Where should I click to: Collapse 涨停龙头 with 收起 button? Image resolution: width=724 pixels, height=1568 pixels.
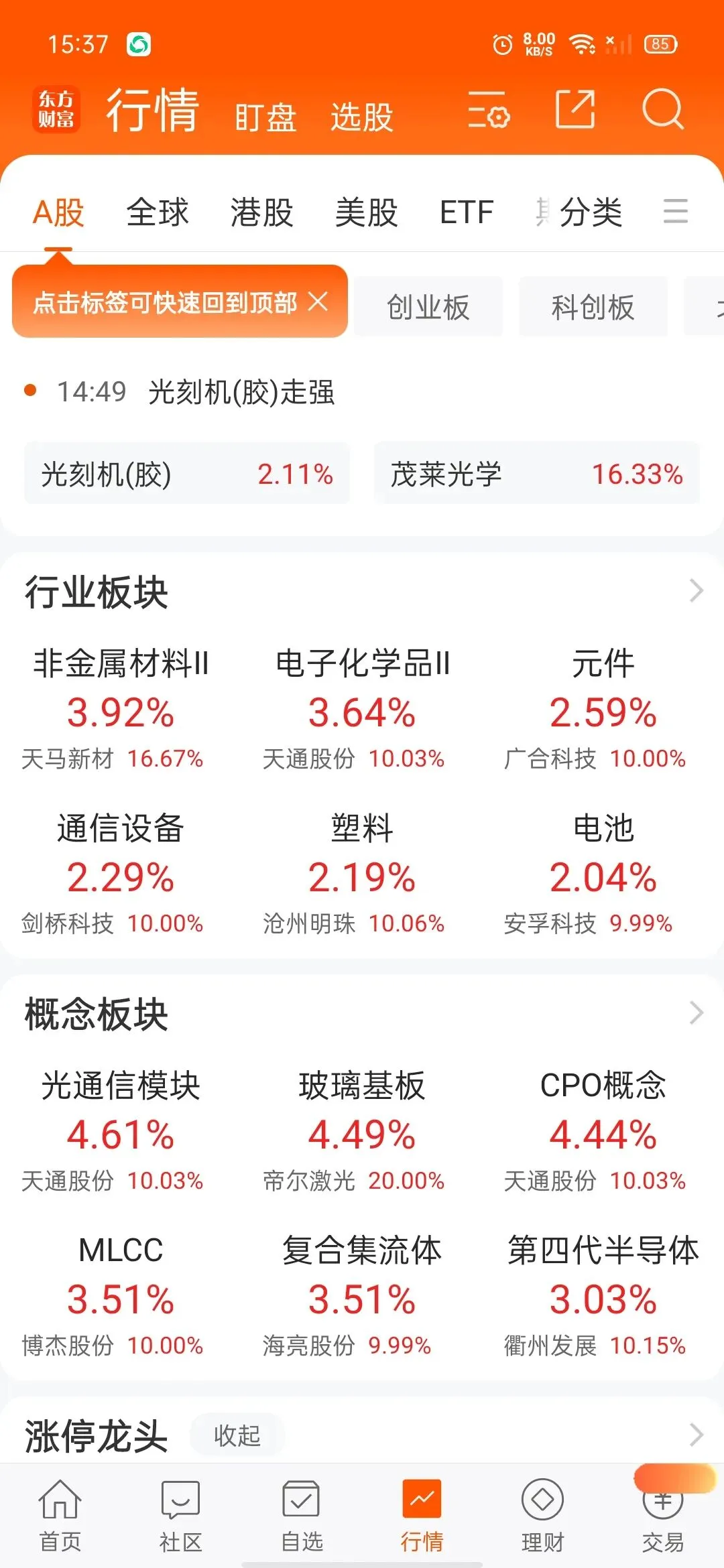(x=237, y=1435)
